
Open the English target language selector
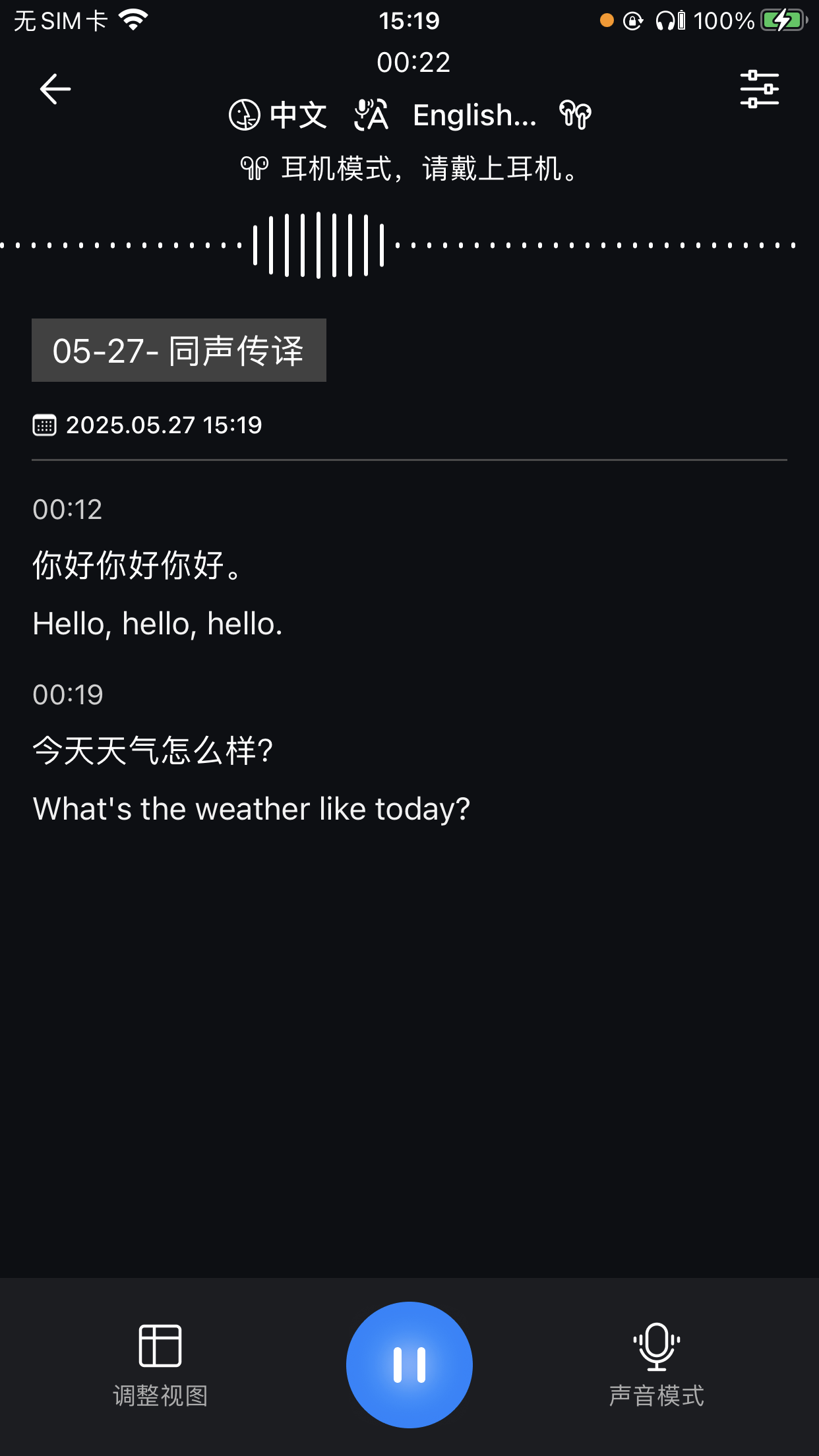point(475,115)
